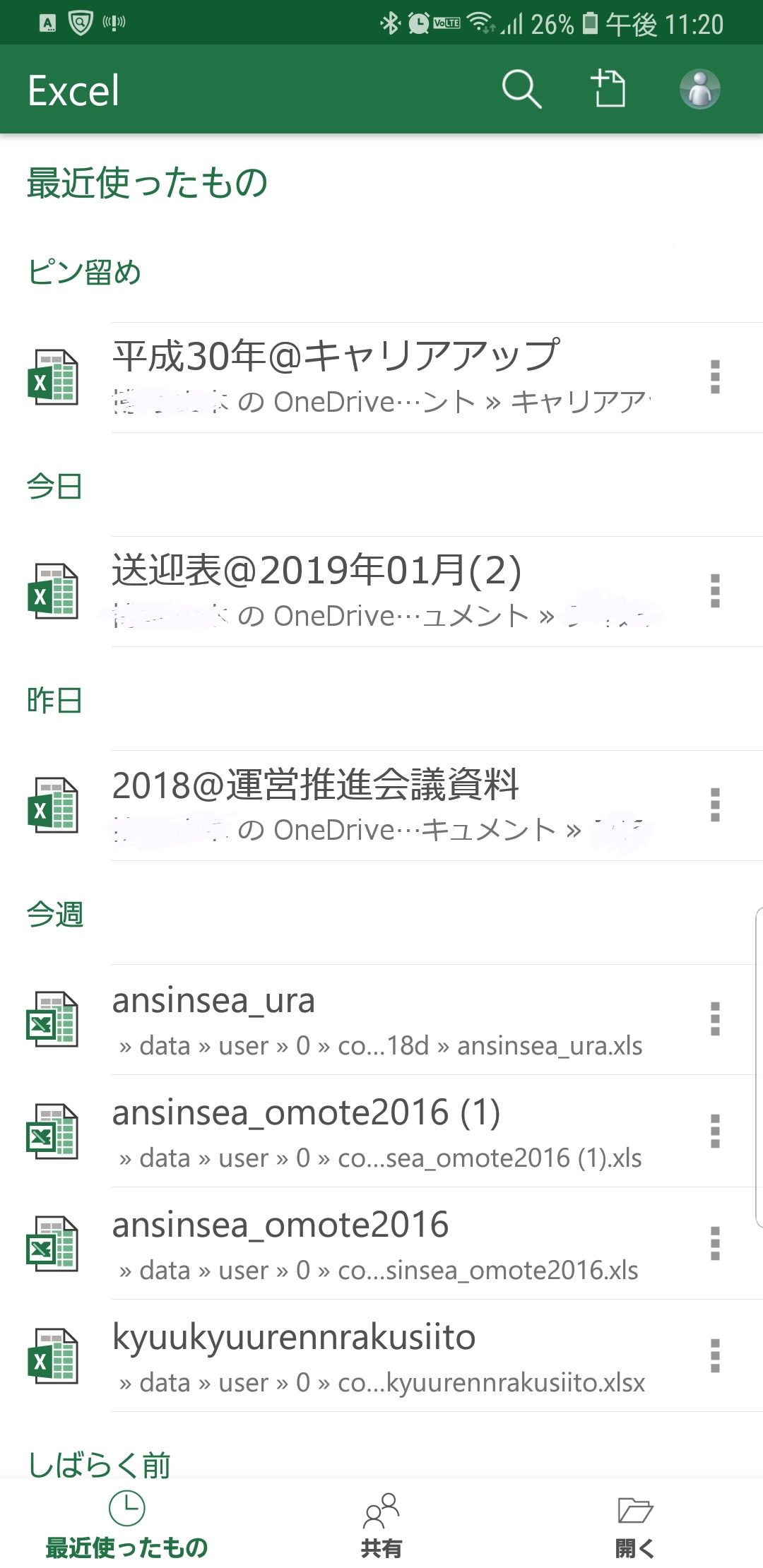Show options for 2018@運営推進会議資料

(715, 805)
